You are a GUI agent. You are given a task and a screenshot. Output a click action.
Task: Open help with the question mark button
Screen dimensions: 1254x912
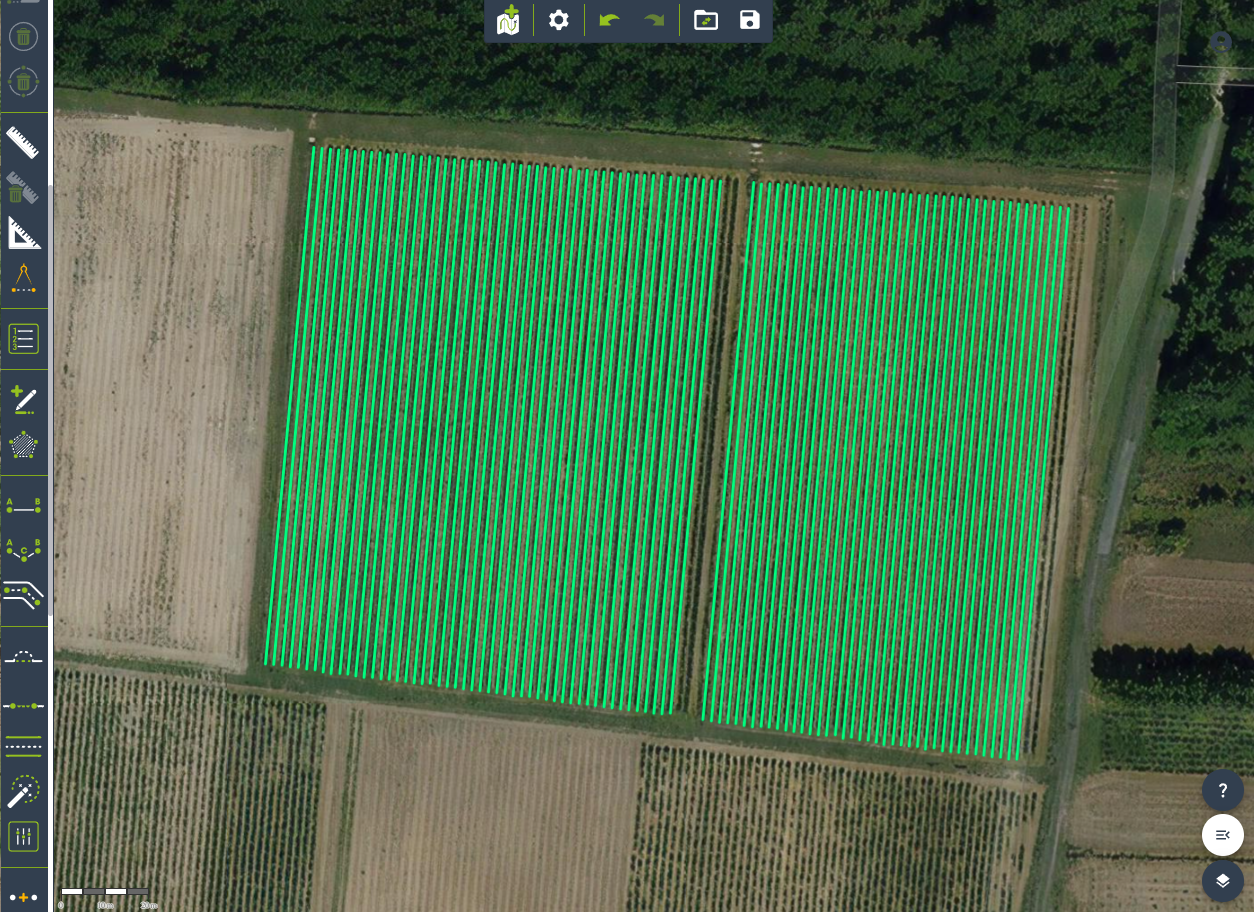coord(1222,790)
